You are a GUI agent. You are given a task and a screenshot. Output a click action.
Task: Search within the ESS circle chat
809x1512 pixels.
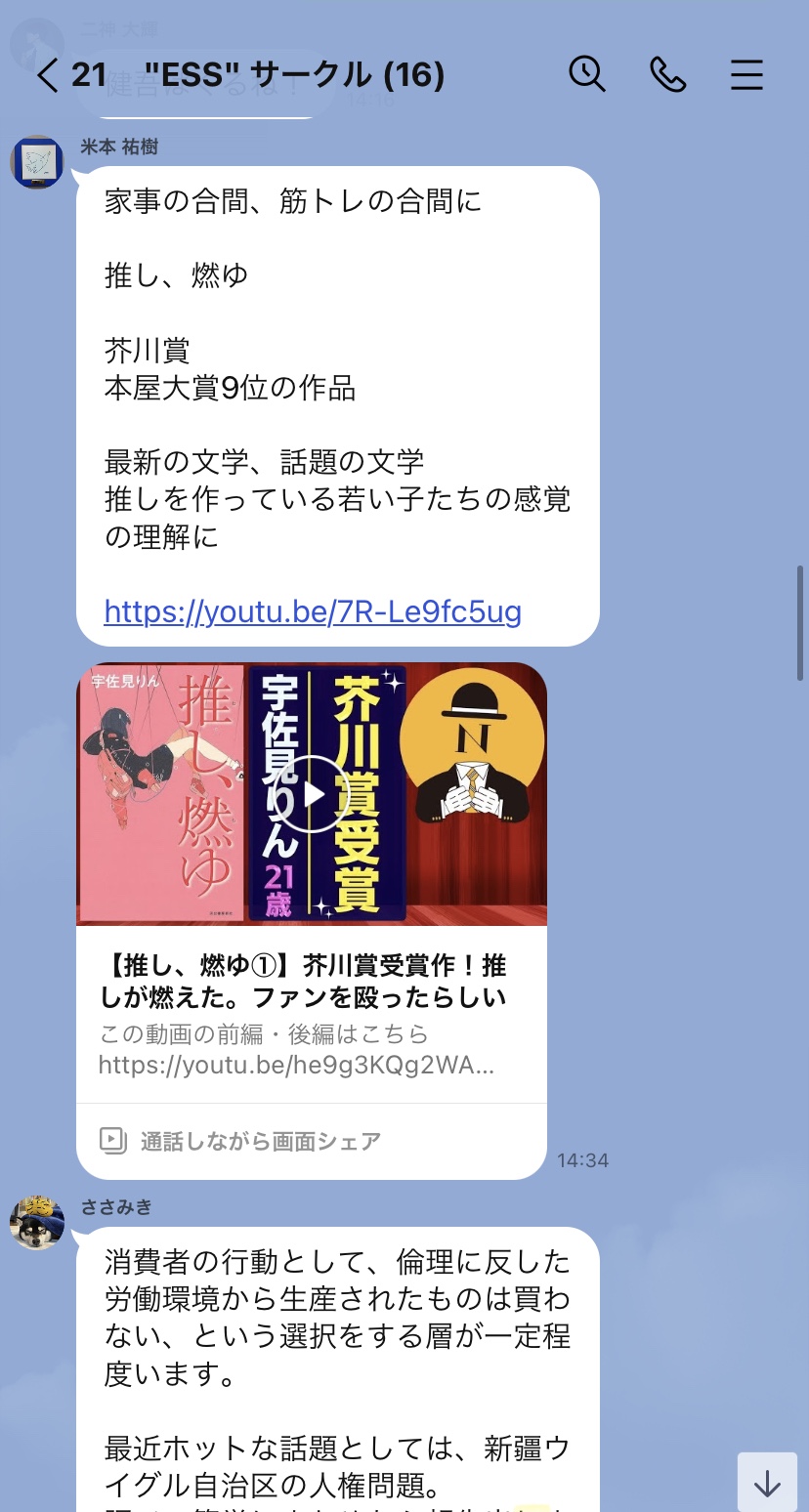pyautogui.click(x=587, y=74)
